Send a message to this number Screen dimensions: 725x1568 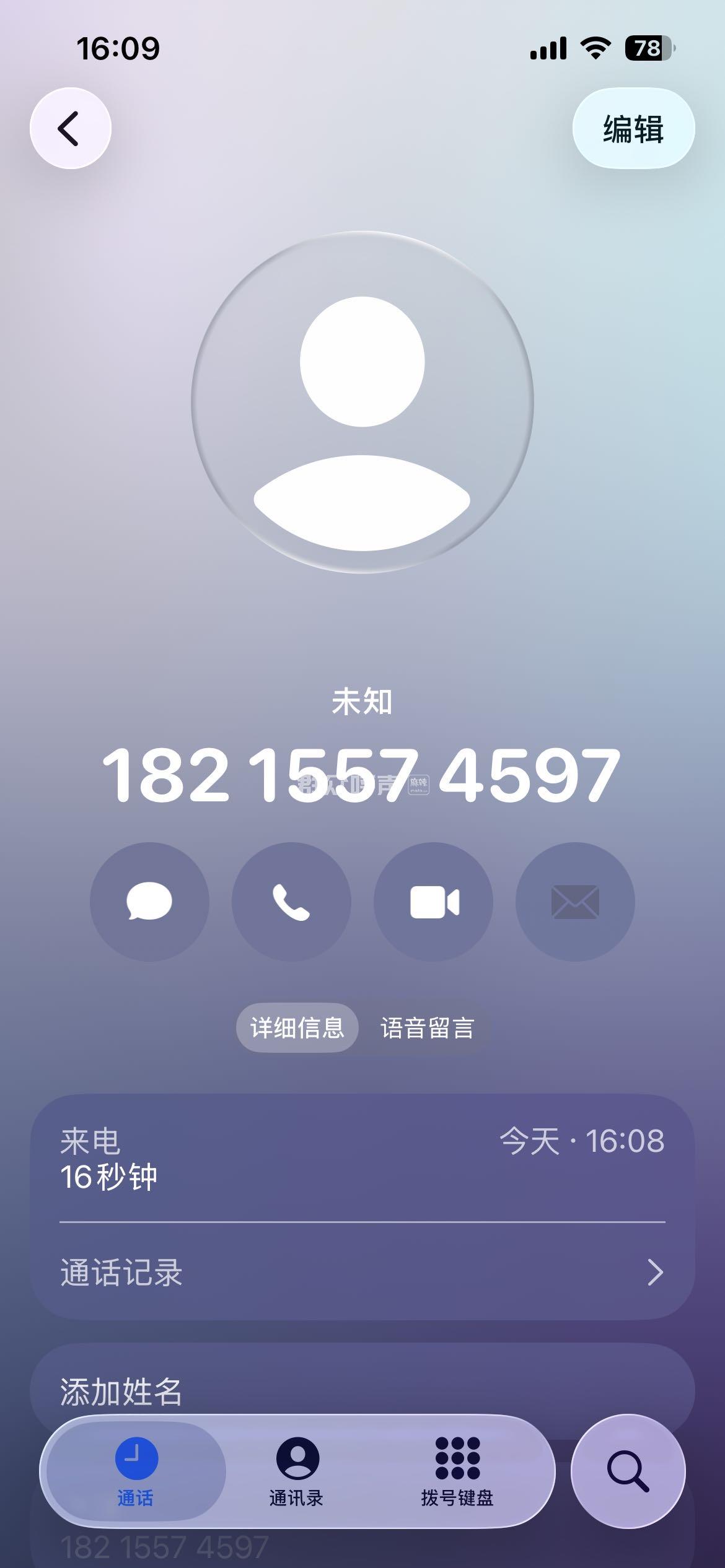click(149, 901)
